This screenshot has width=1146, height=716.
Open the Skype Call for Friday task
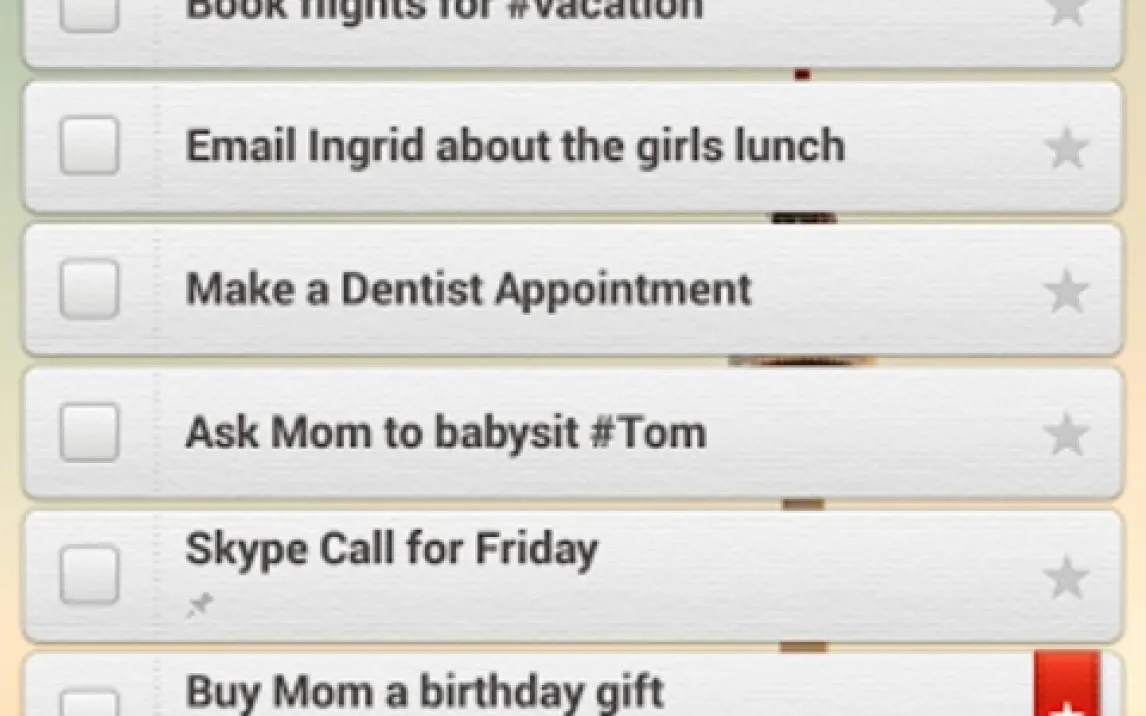(391, 549)
